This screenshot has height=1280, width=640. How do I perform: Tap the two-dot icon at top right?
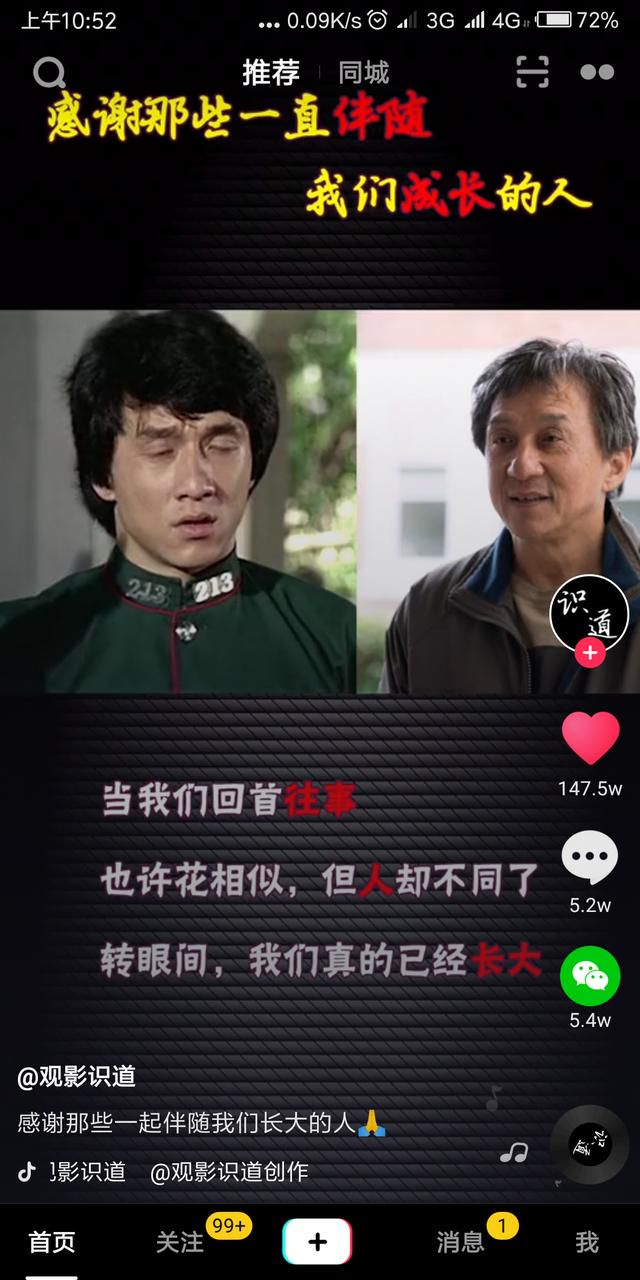coord(597,72)
